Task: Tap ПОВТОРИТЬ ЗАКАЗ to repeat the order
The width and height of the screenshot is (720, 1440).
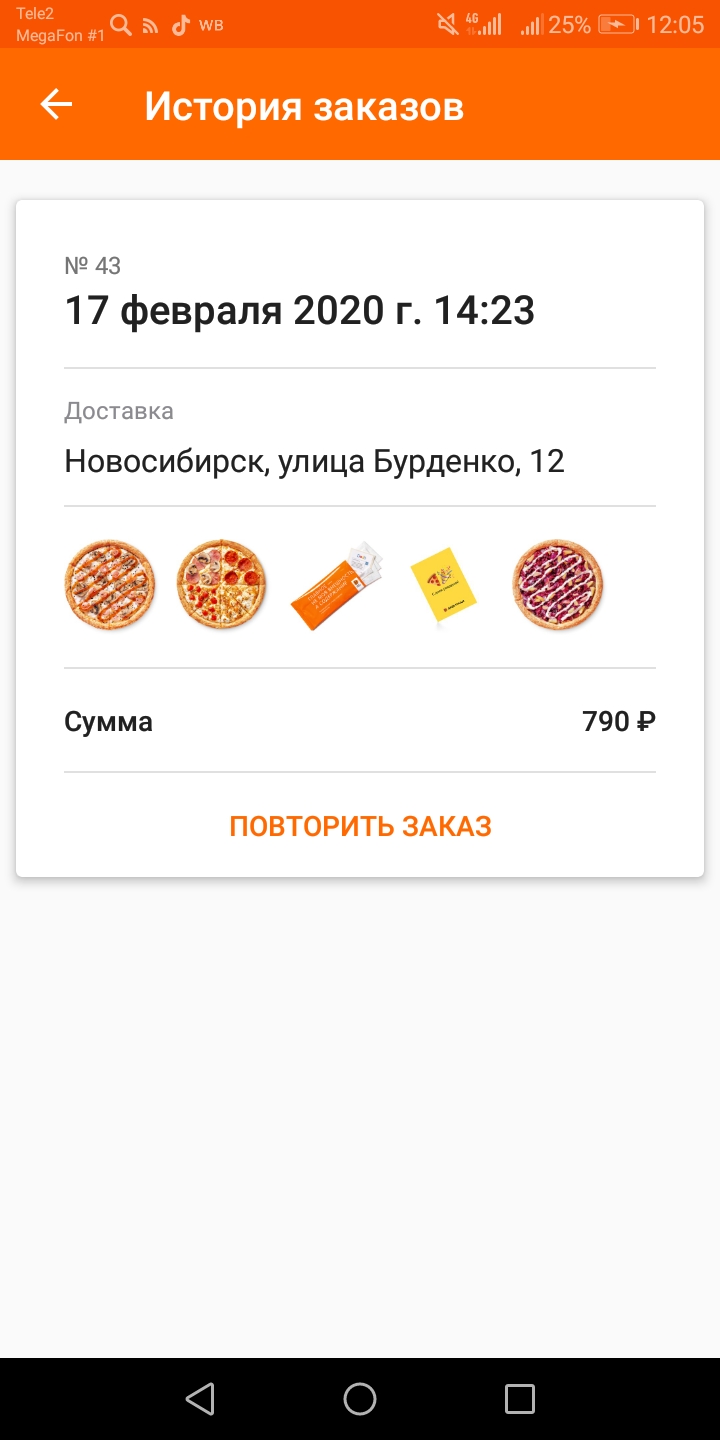Action: click(x=360, y=826)
